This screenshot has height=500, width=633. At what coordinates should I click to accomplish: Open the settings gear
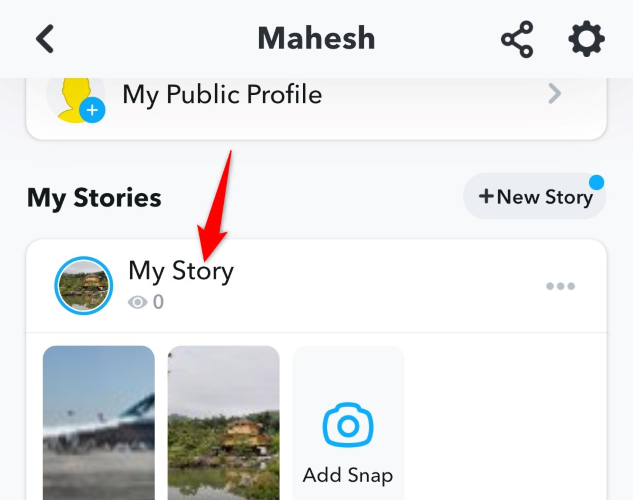coord(586,40)
